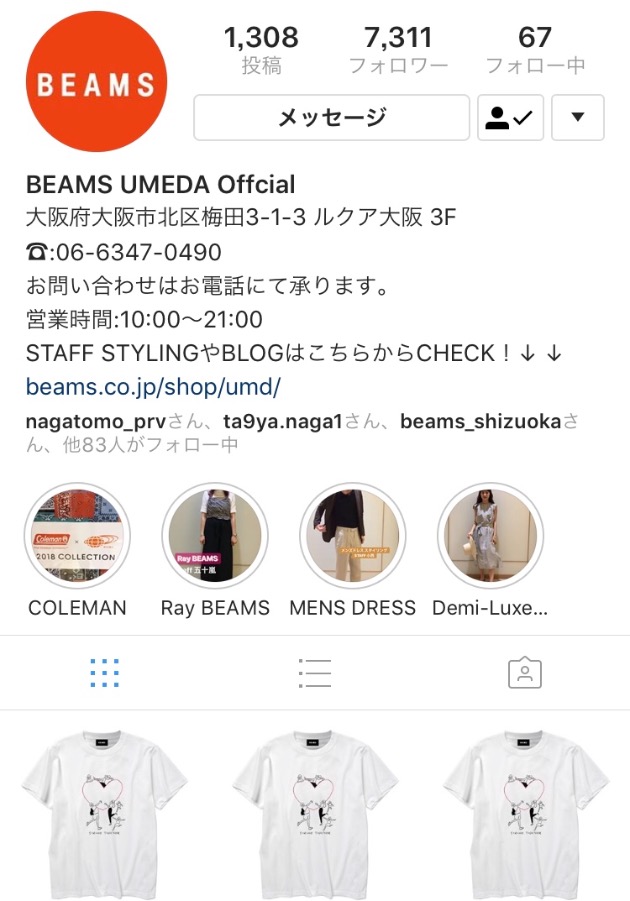Open the beams.co.jp/shop/umd/ link

(x=154, y=386)
